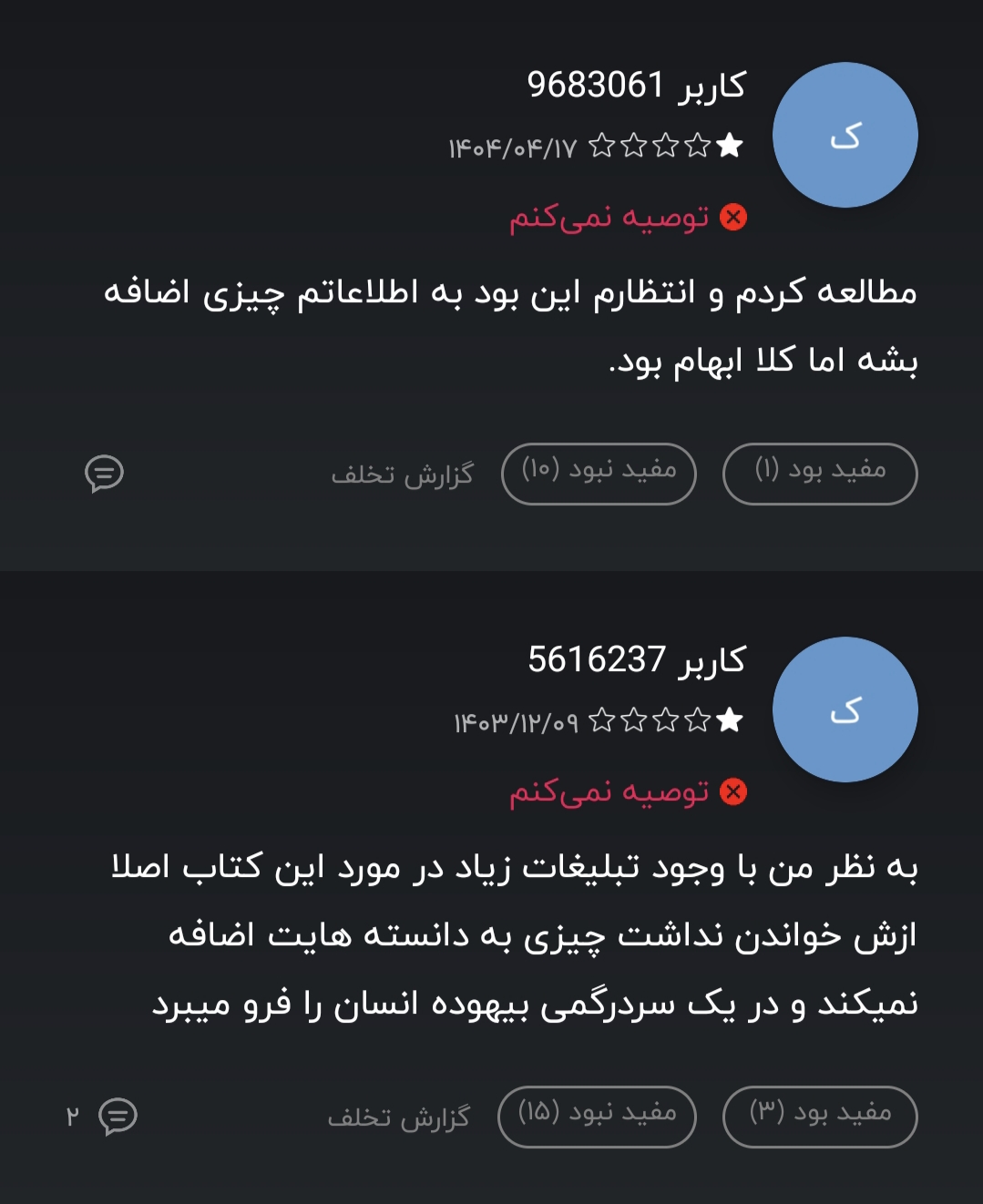This screenshot has width=983, height=1204.
Task: Mark user 5616237's review as helpful
Action: click(x=819, y=1116)
